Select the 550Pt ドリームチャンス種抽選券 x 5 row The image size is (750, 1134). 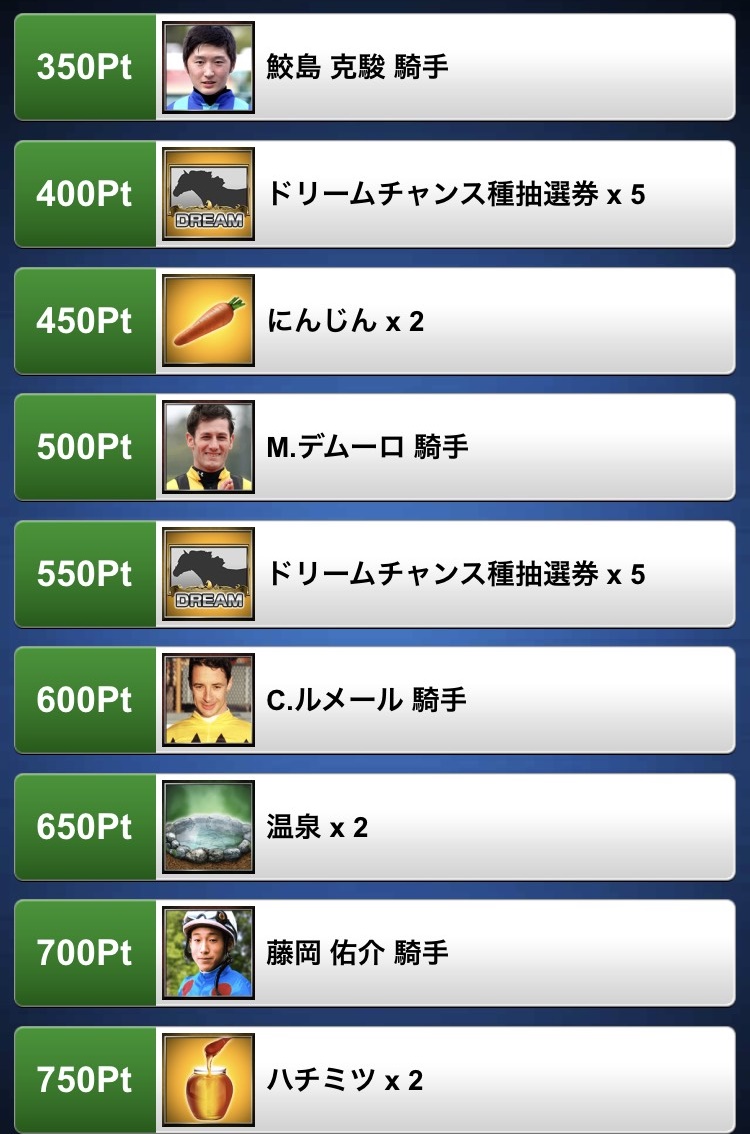(375, 573)
